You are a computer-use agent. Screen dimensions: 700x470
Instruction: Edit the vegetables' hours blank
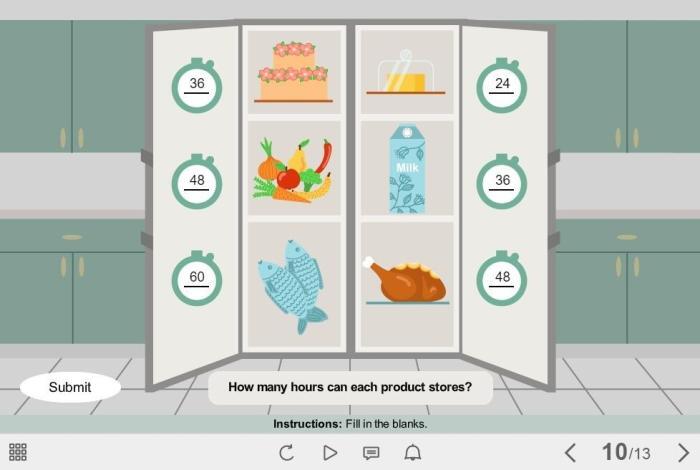click(x=197, y=182)
